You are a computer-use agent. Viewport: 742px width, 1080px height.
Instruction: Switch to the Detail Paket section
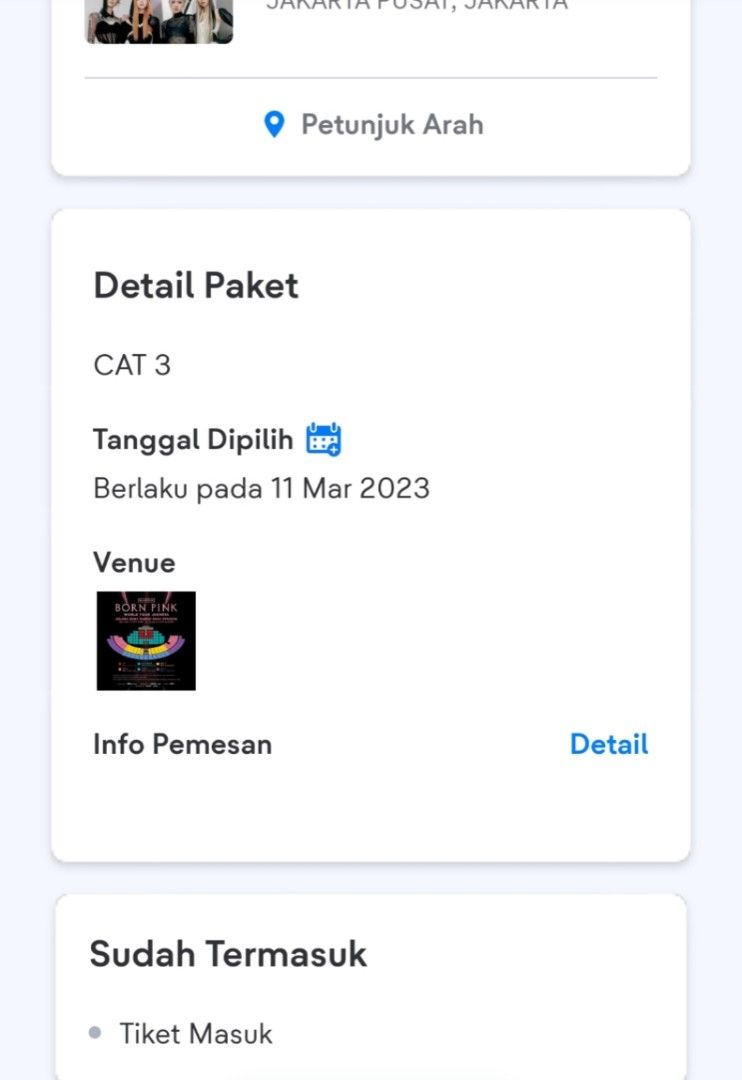tap(195, 285)
